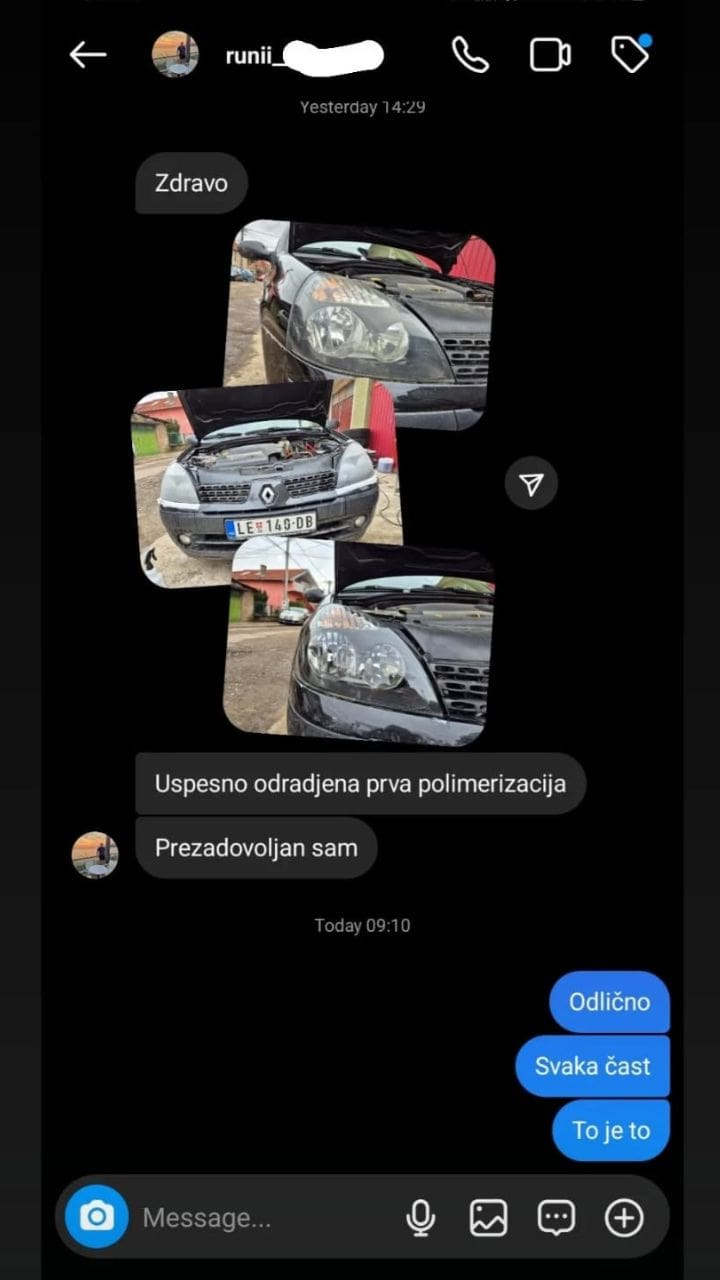
Task: Open the camera in the message bar
Action: (97, 1217)
